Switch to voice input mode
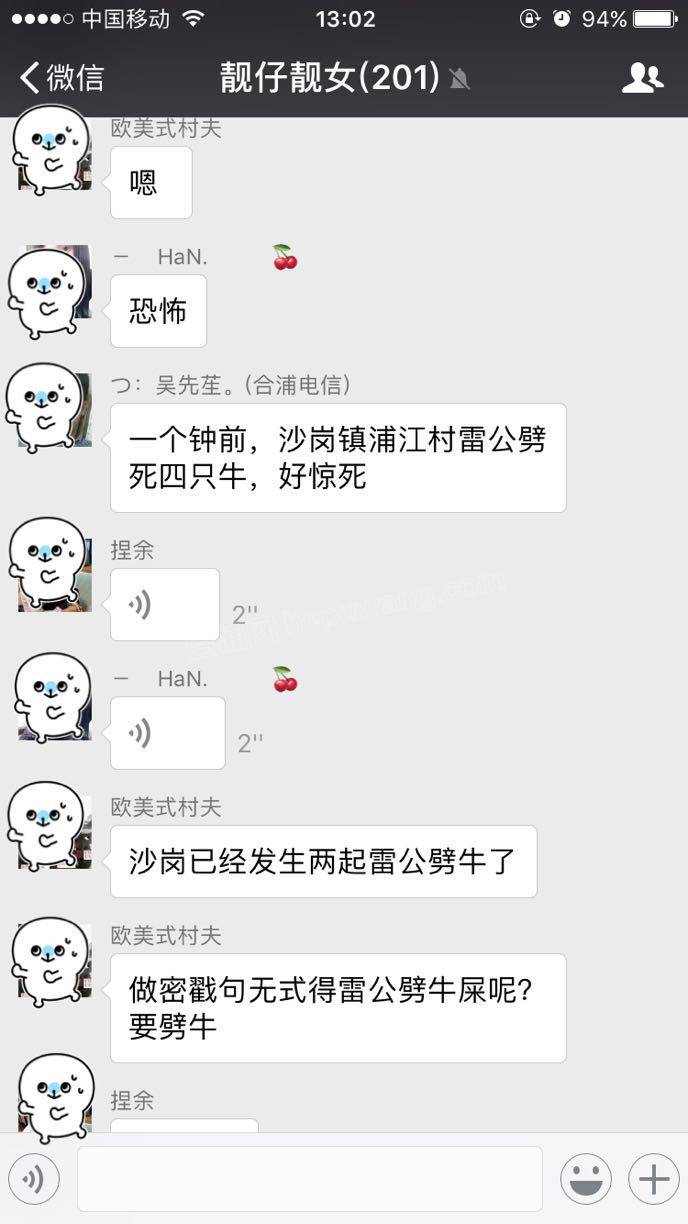 point(34,1180)
